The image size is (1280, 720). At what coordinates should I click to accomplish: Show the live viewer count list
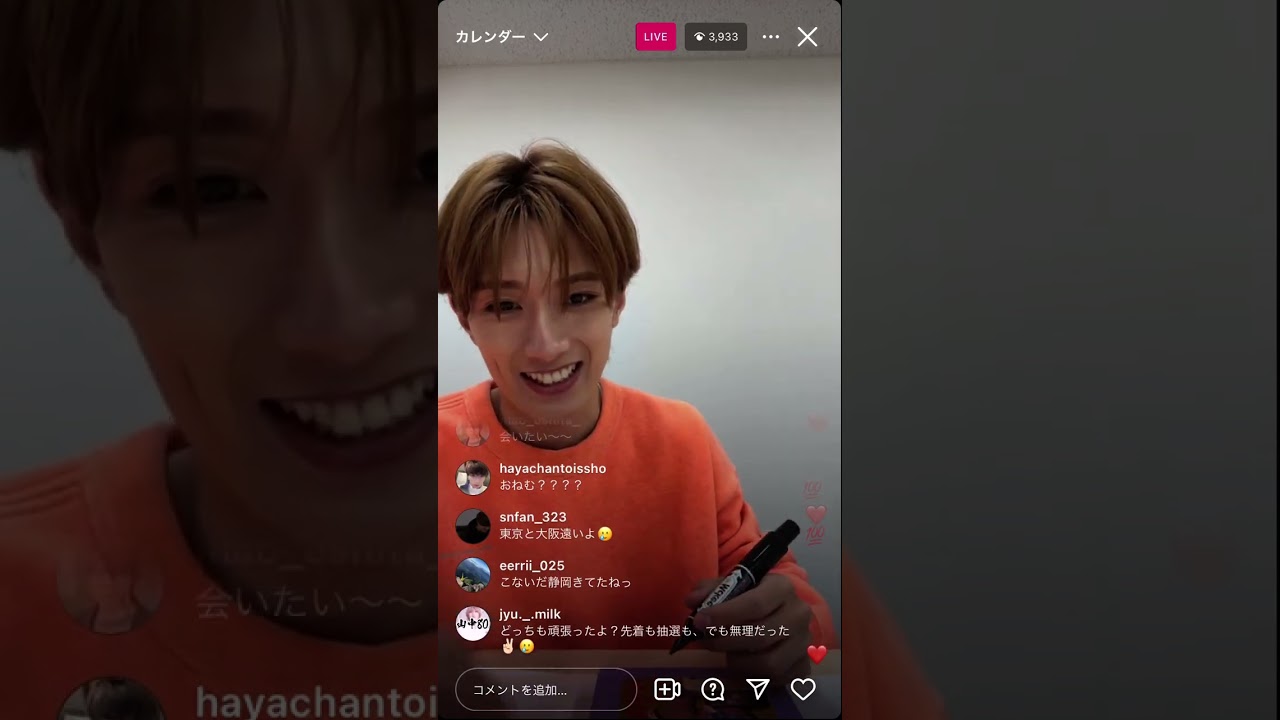click(x=715, y=37)
